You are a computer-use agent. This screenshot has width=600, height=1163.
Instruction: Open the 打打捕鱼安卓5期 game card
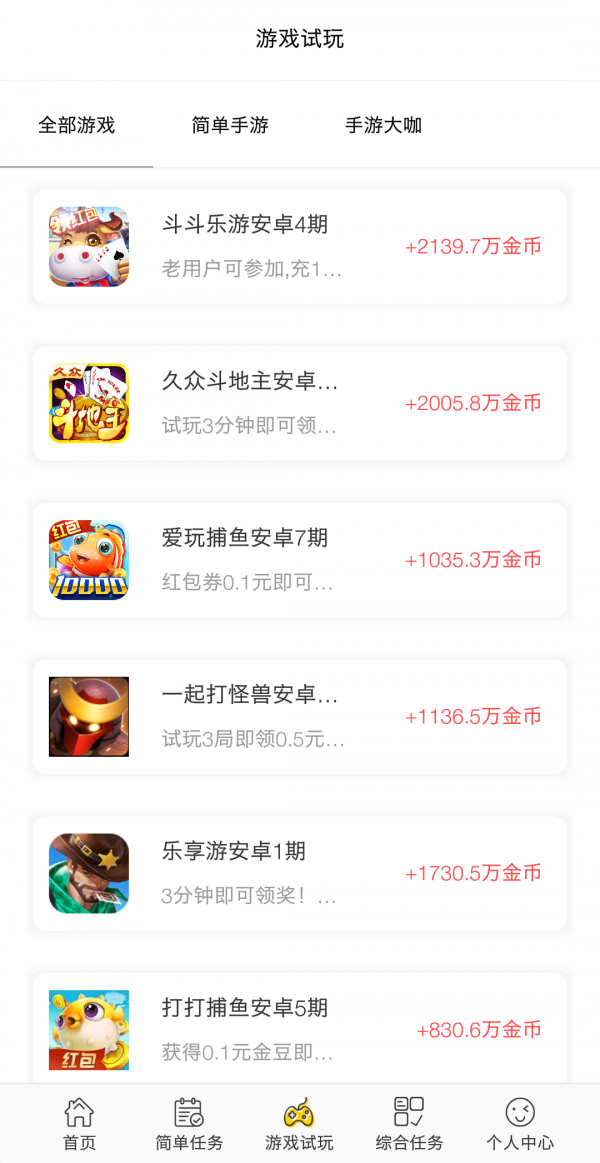[300, 1028]
